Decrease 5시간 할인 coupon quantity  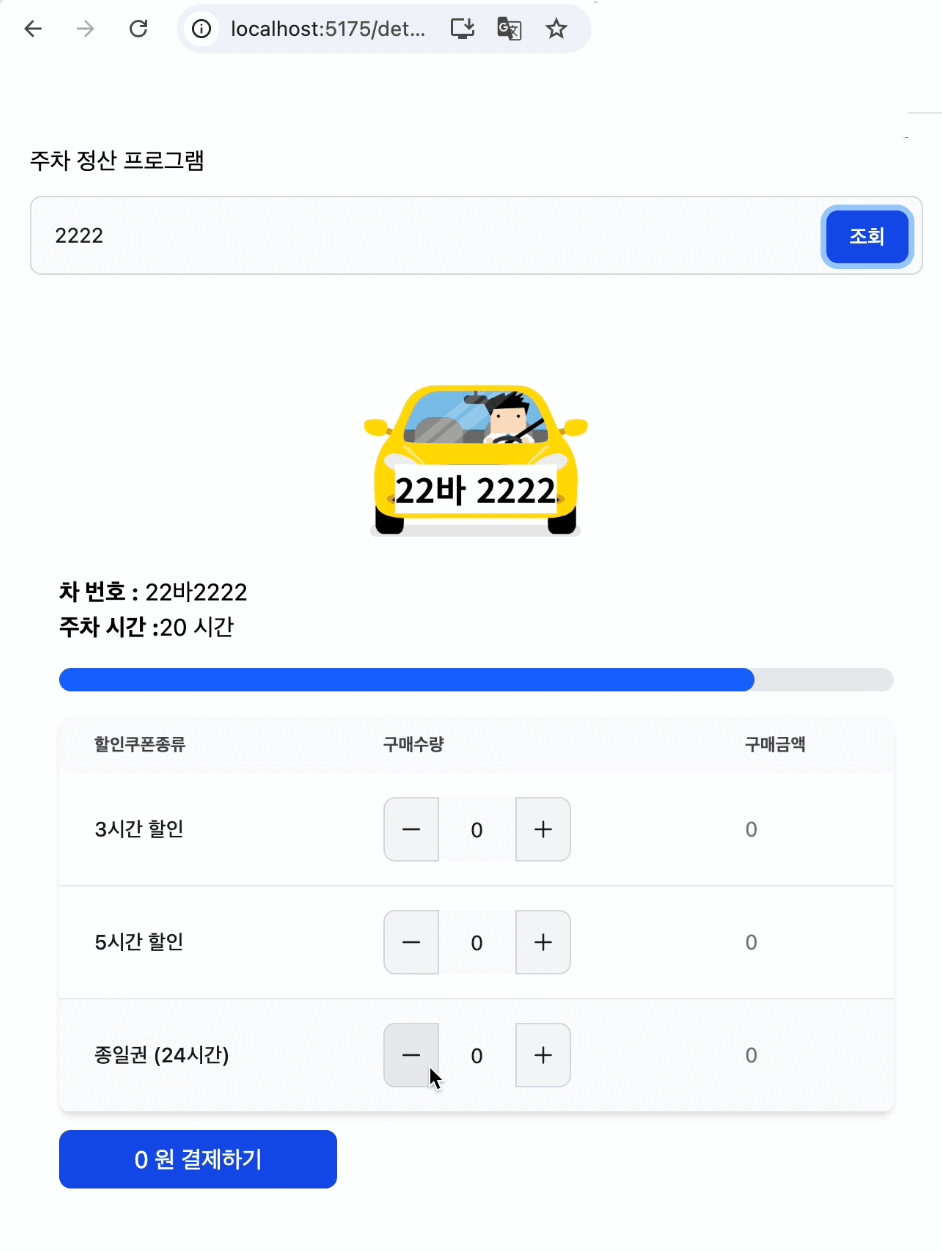click(x=411, y=942)
